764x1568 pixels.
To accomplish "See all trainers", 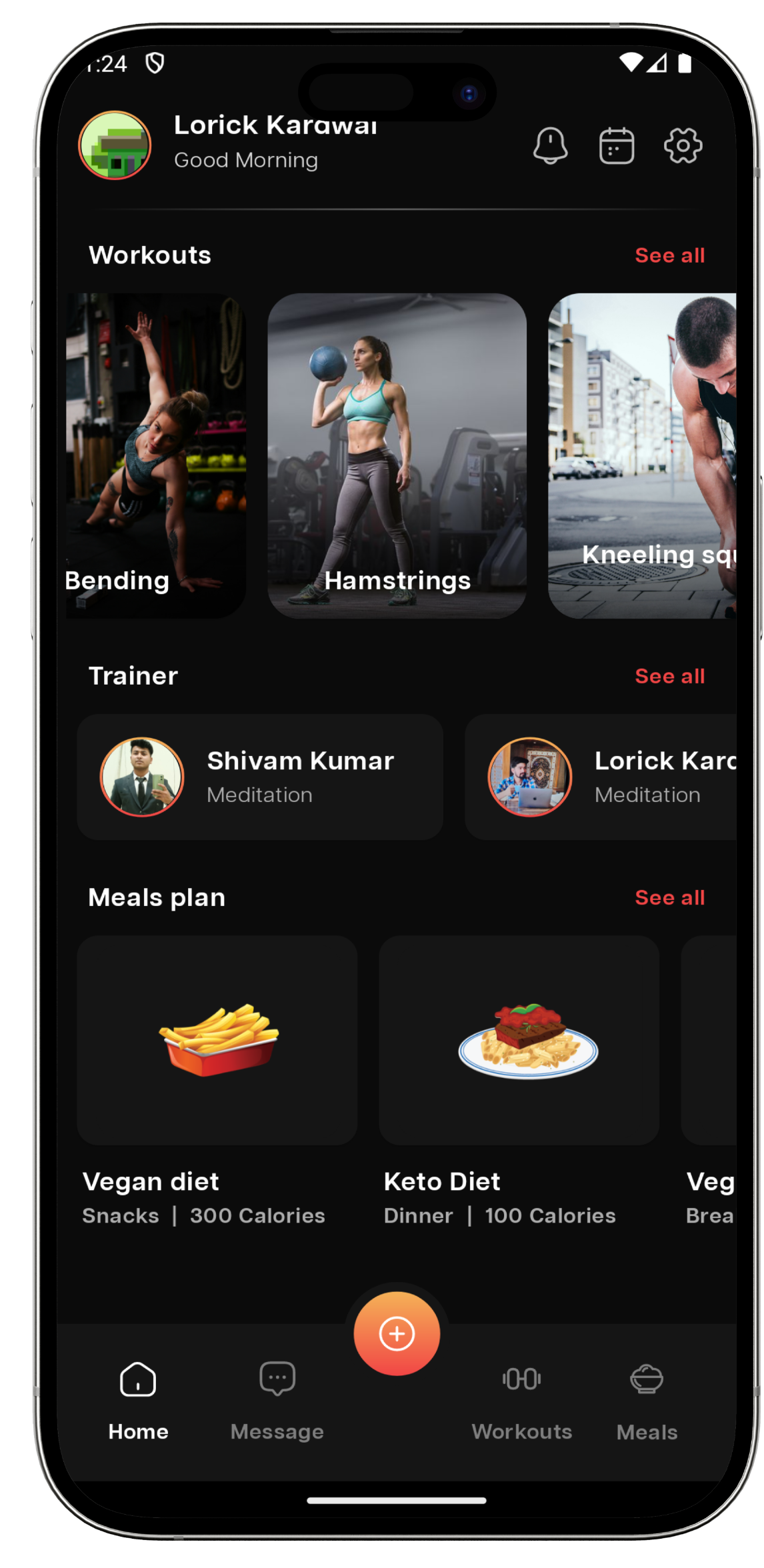I will click(x=669, y=676).
